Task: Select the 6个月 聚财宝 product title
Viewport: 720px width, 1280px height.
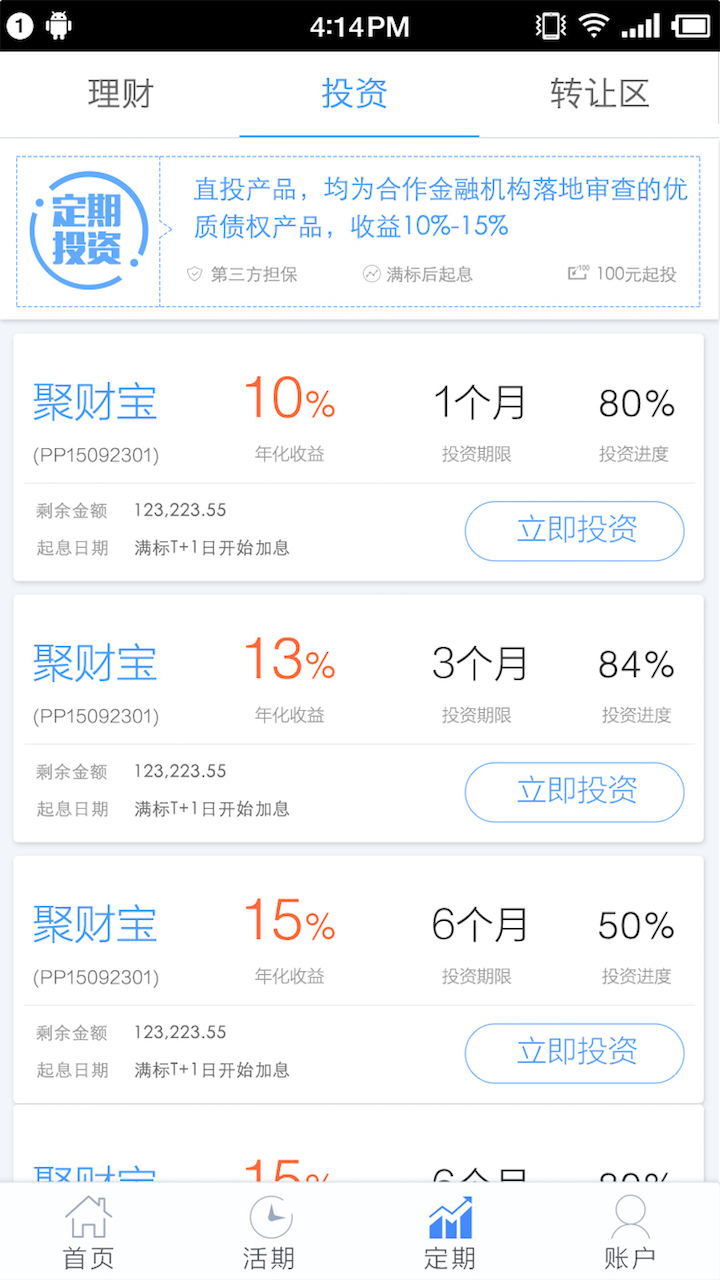Action: (x=95, y=922)
